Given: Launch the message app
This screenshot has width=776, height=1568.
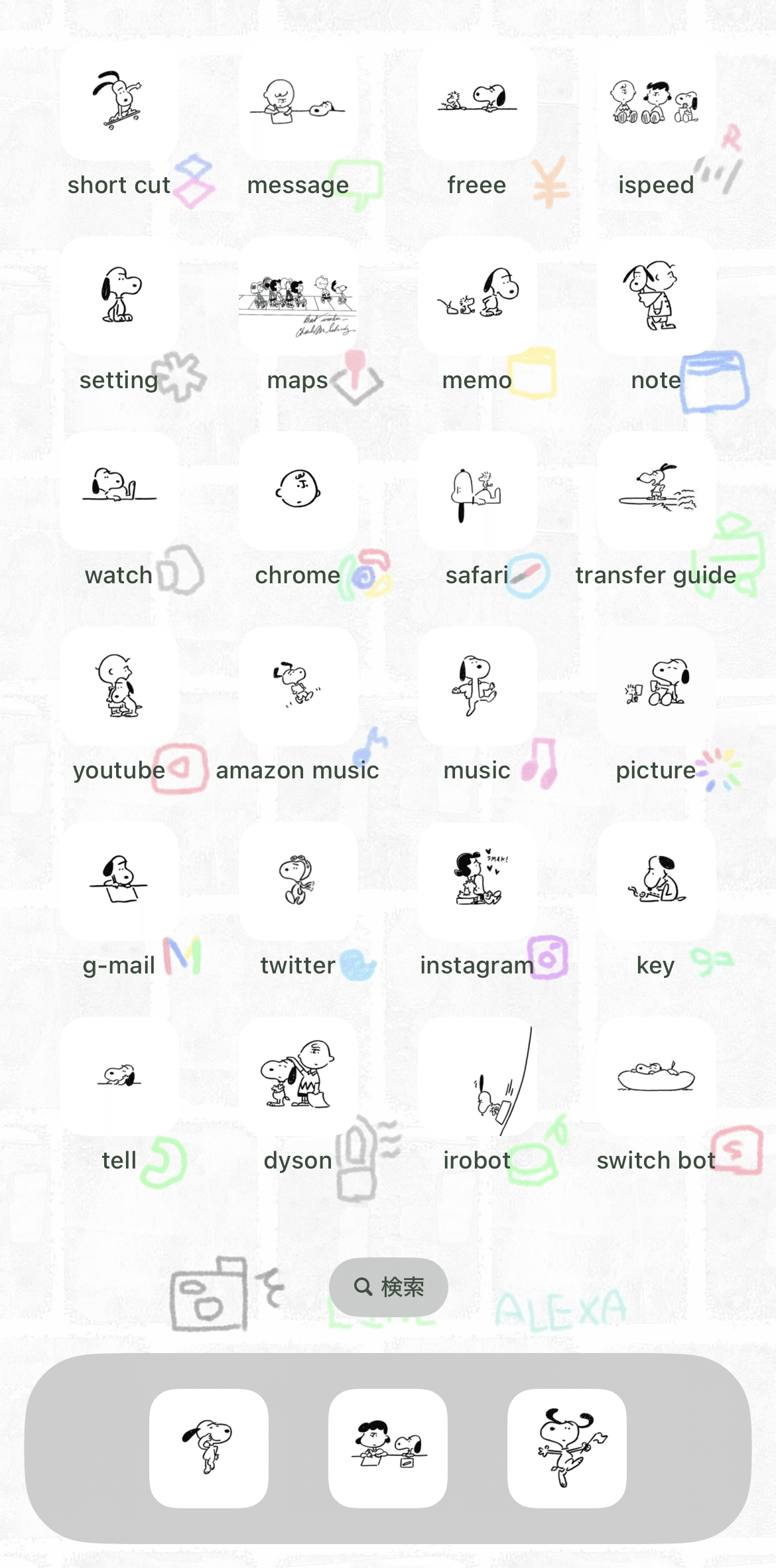Looking at the screenshot, I should coord(298,102).
